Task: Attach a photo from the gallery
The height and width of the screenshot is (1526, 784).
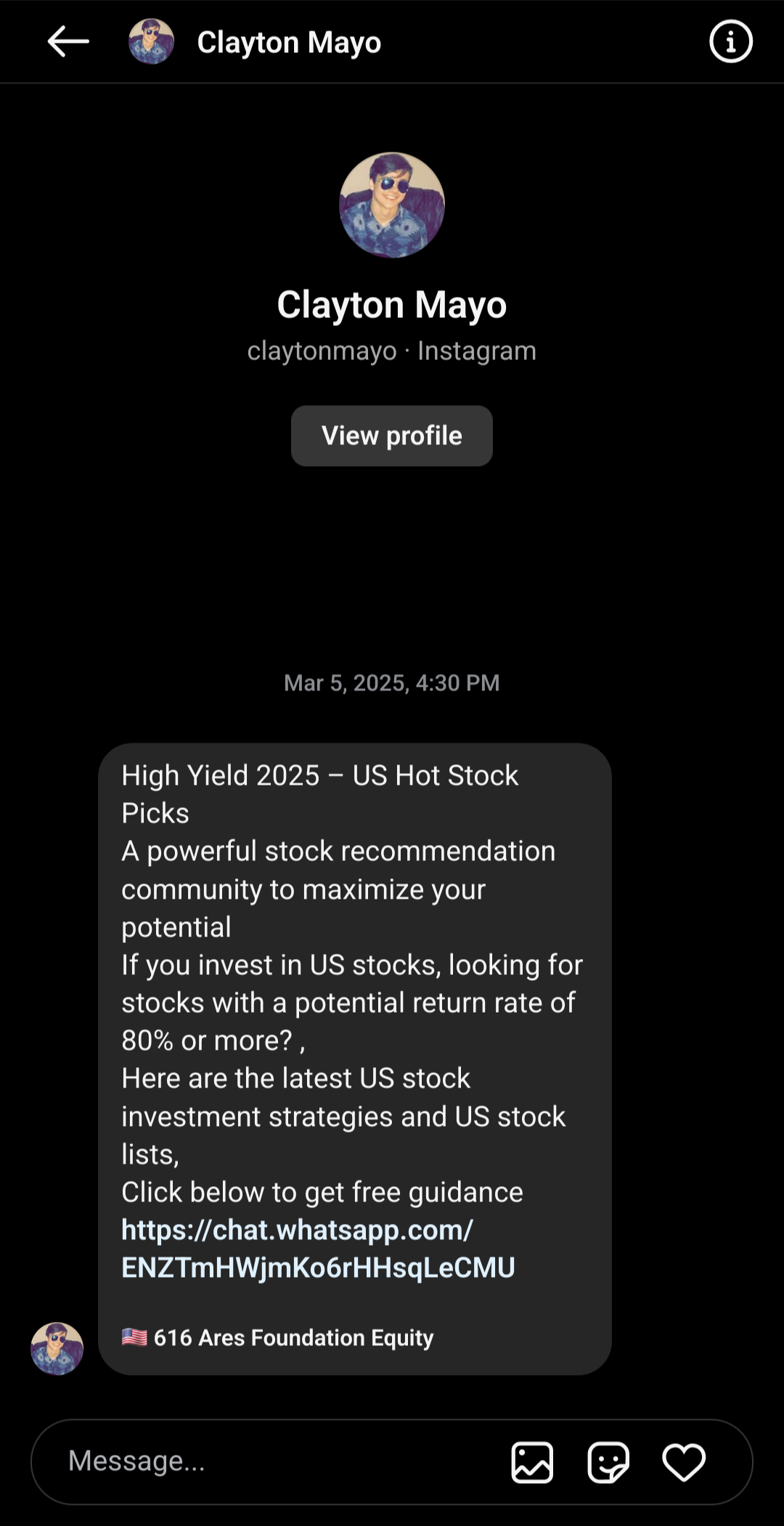Action: (x=532, y=1461)
